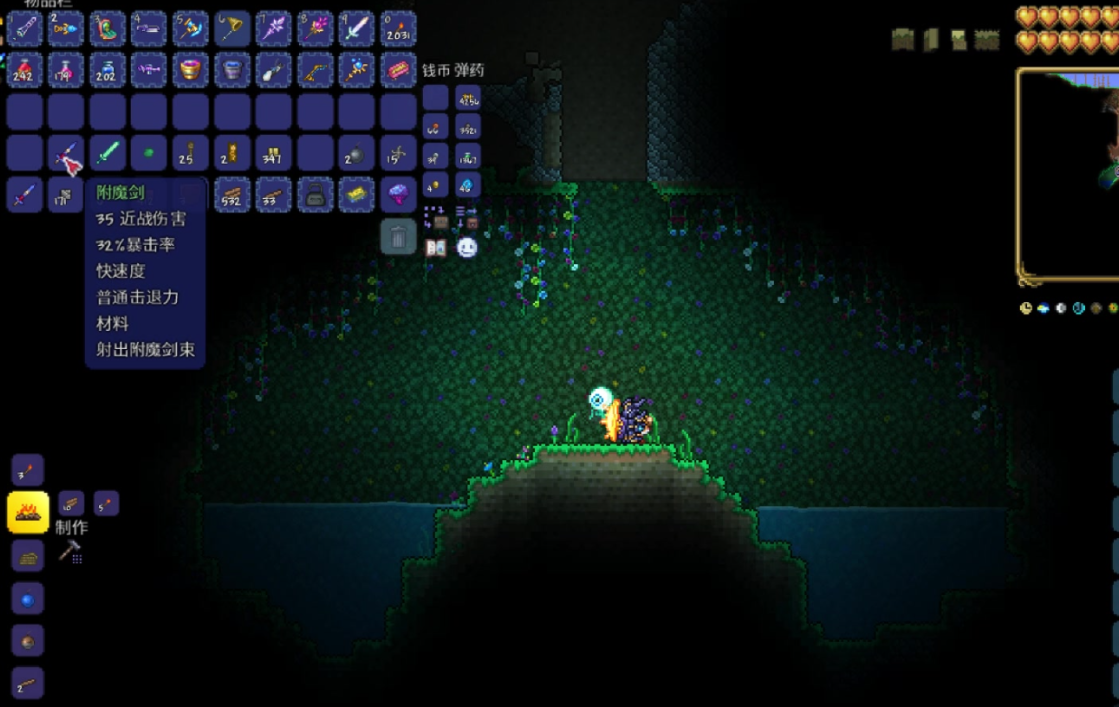Screen dimensions: 1119x707
Task: Select the enchanted sword inventory slot
Action: tap(67, 154)
